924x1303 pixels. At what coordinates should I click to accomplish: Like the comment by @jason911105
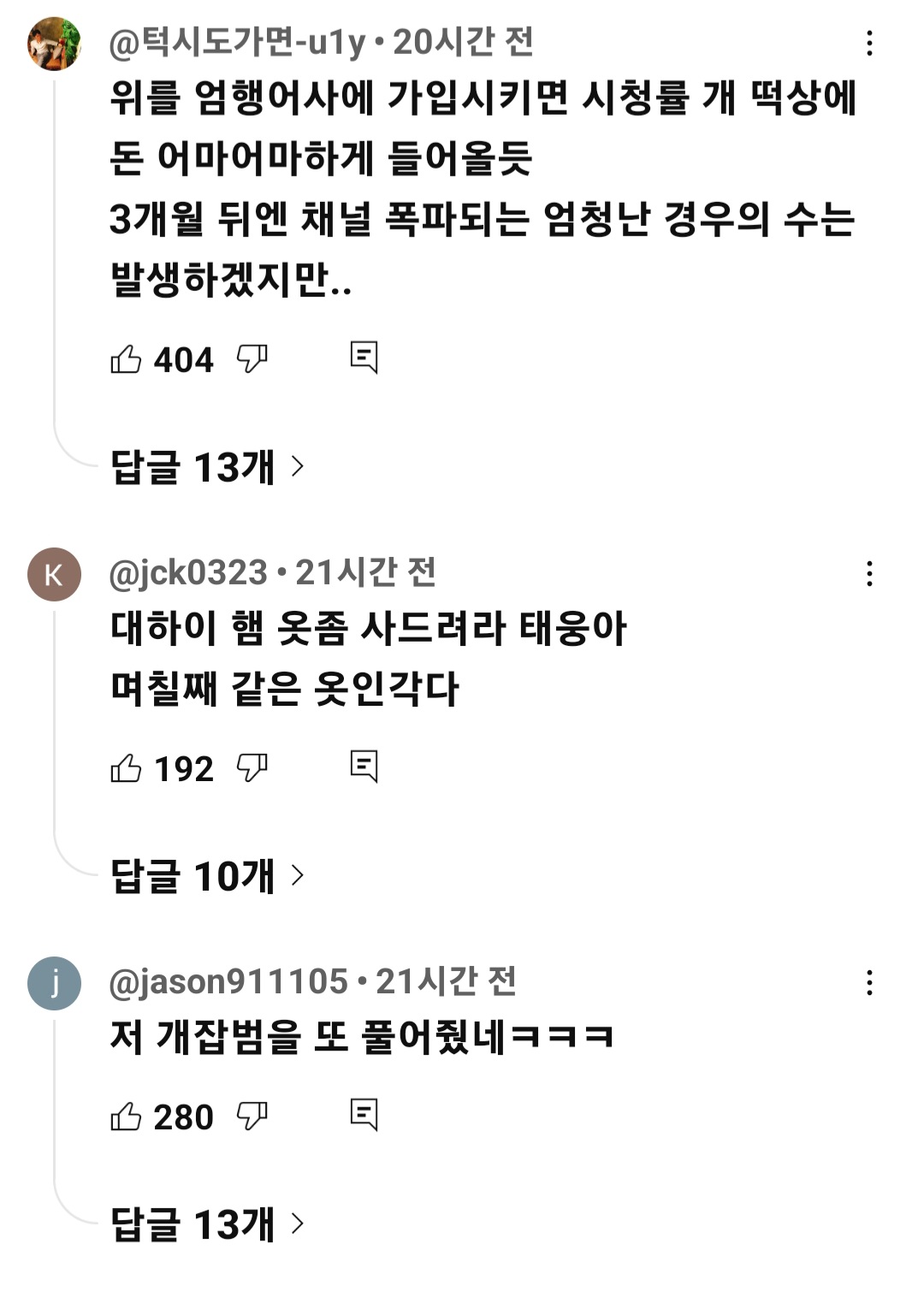pos(126,1116)
